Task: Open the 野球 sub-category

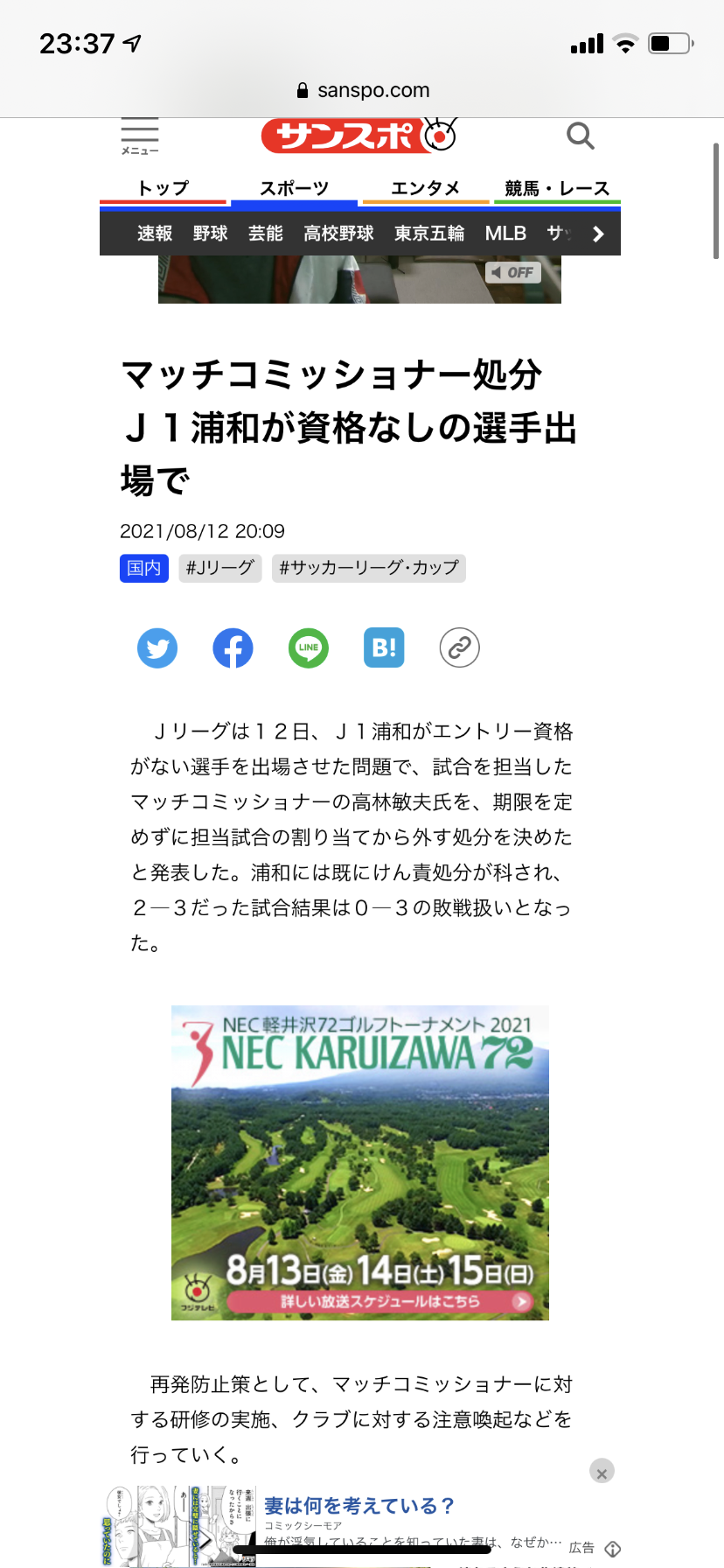Action: coord(210,234)
